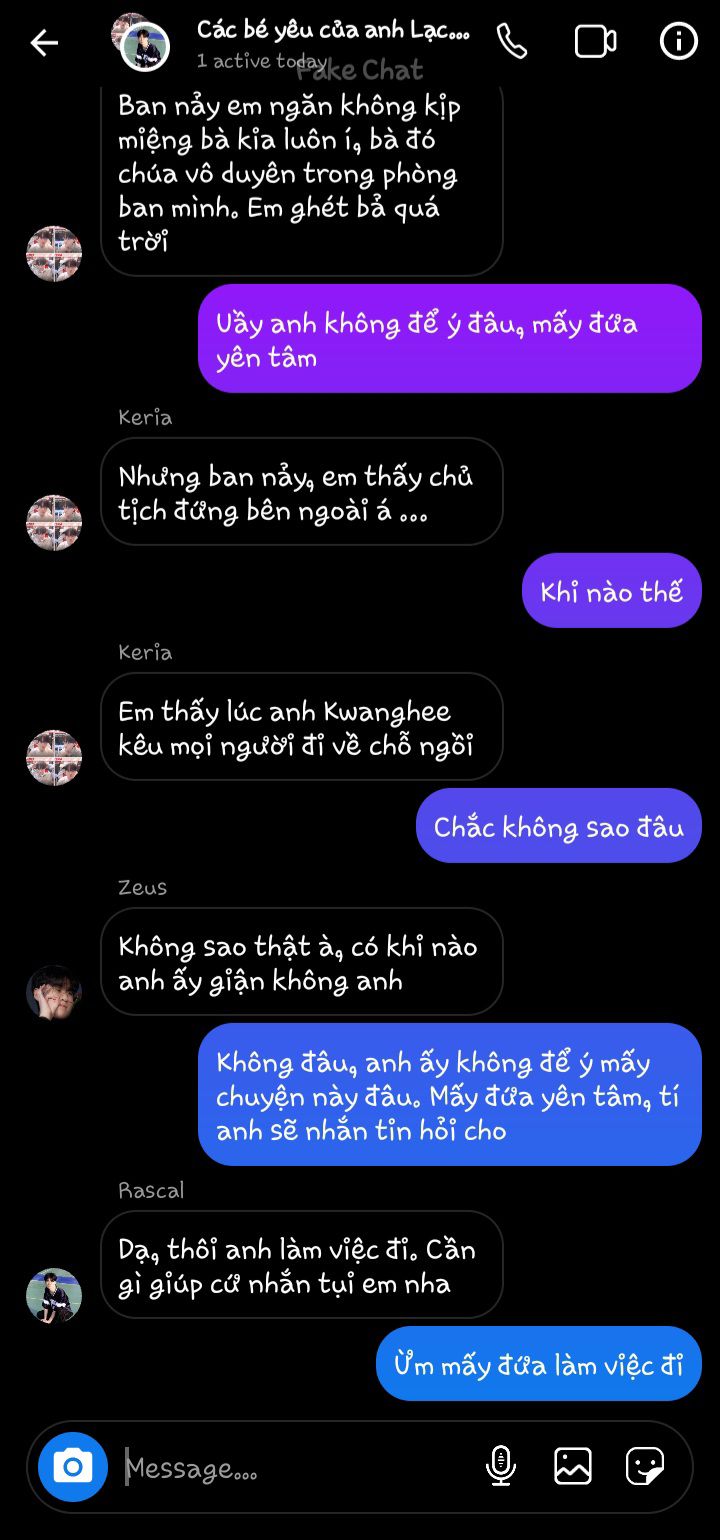Viewport: 720px width, 1540px height.
Task: Open the group info details
Action: (x=679, y=41)
